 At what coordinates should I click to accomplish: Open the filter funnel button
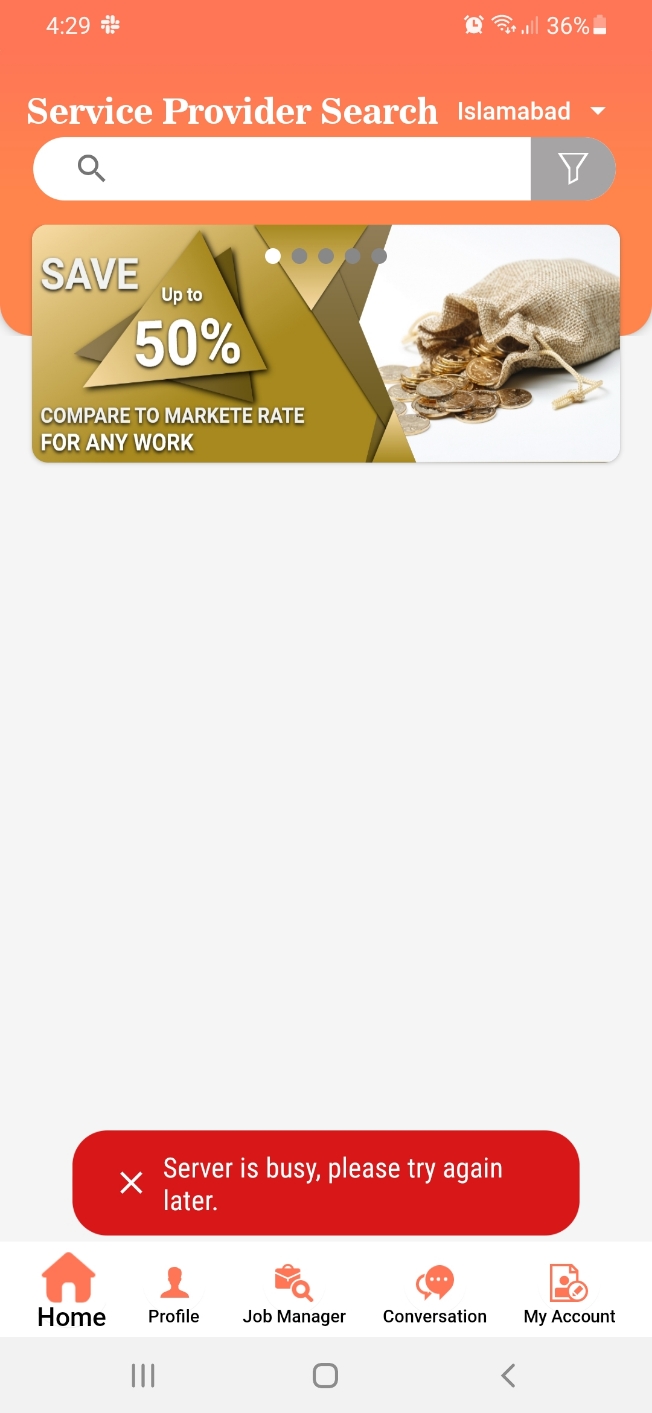pos(572,169)
